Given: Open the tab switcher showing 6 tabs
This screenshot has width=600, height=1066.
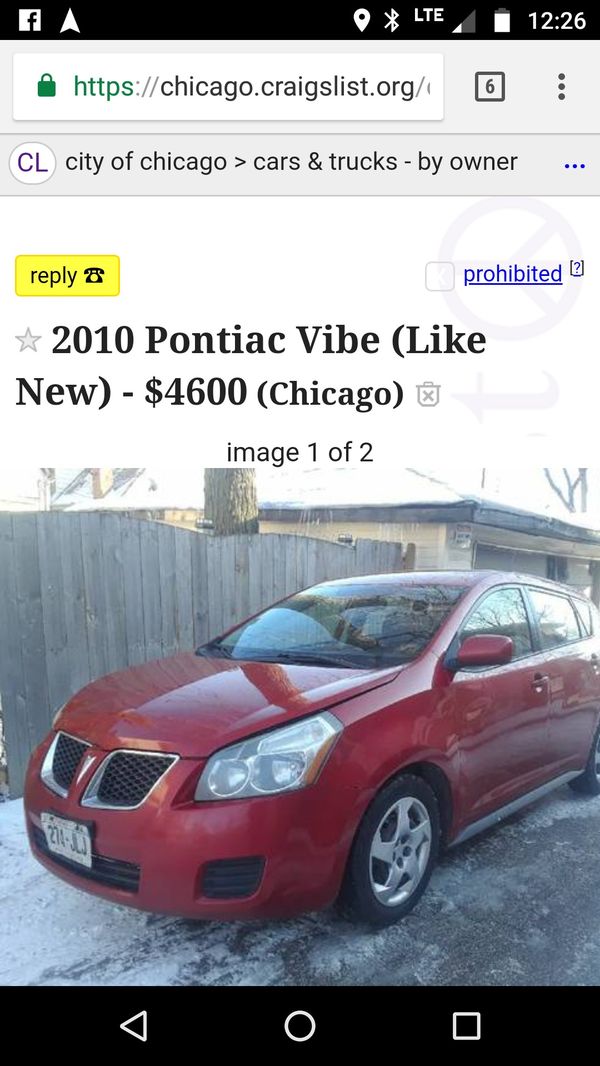Looking at the screenshot, I should pyautogui.click(x=489, y=87).
